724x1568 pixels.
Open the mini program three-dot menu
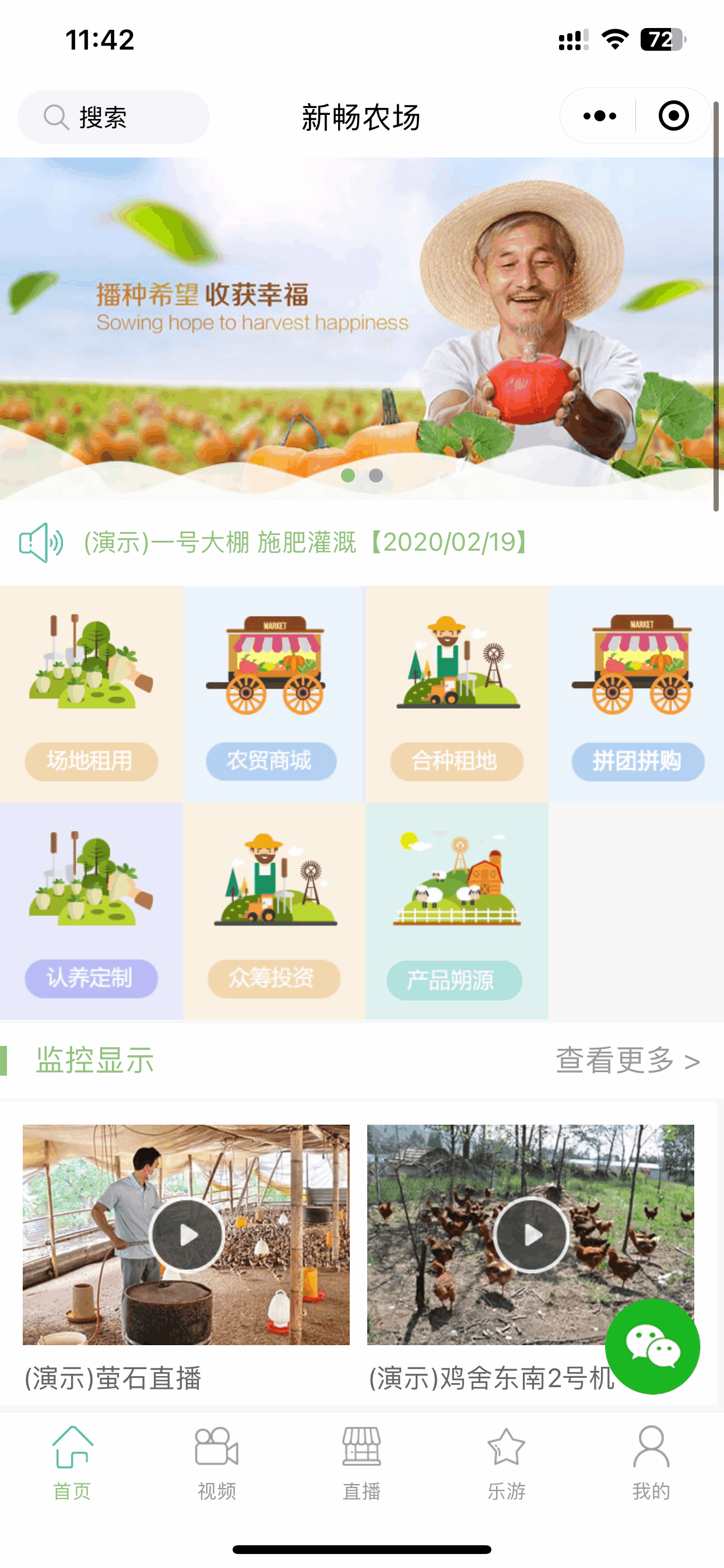(x=599, y=116)
